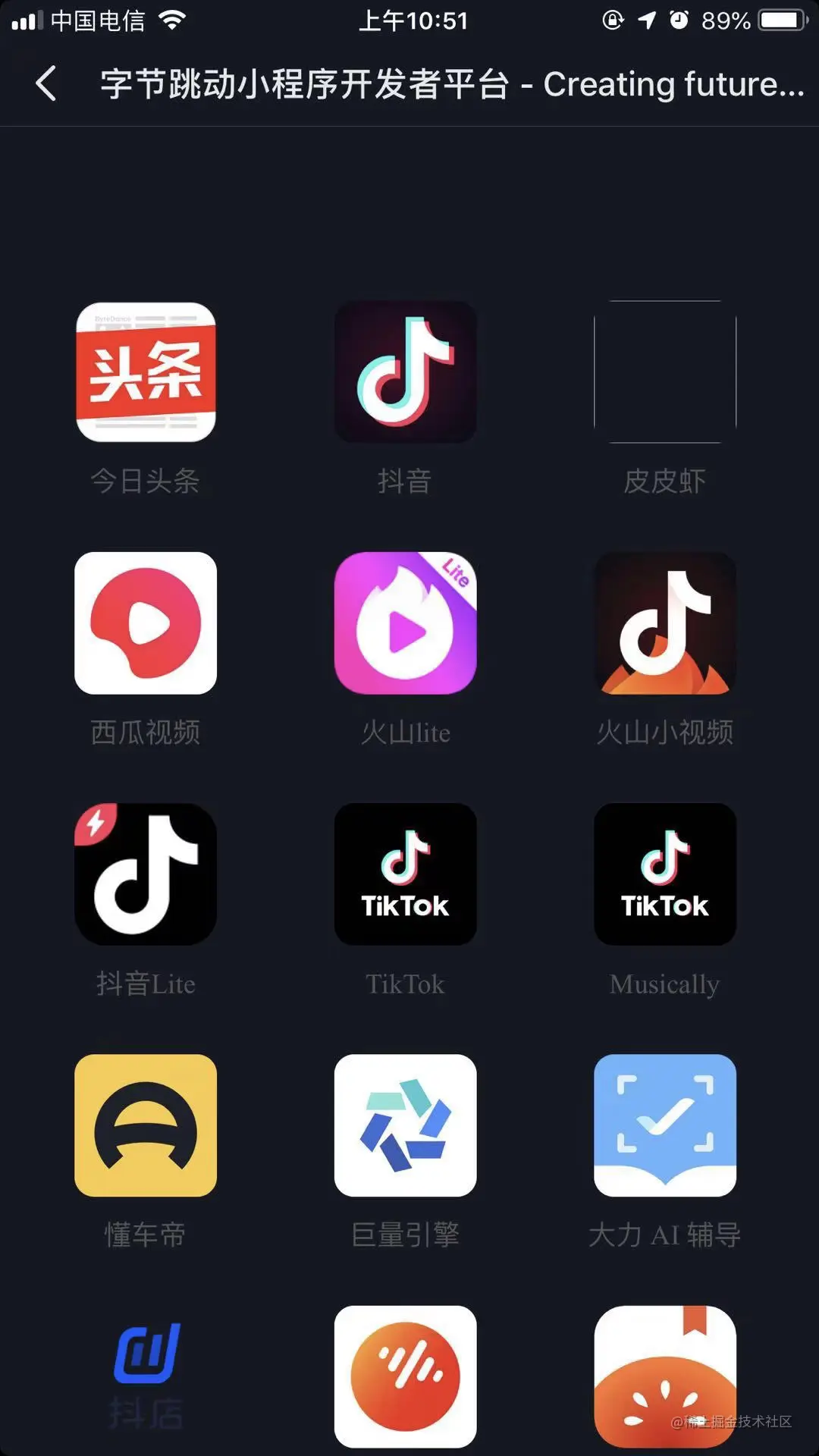Viewport: 819px width, 1456px height.
Task: Tap the 皮皮虾 app tile
Action: pyautogui.click(x=665, y=372)
